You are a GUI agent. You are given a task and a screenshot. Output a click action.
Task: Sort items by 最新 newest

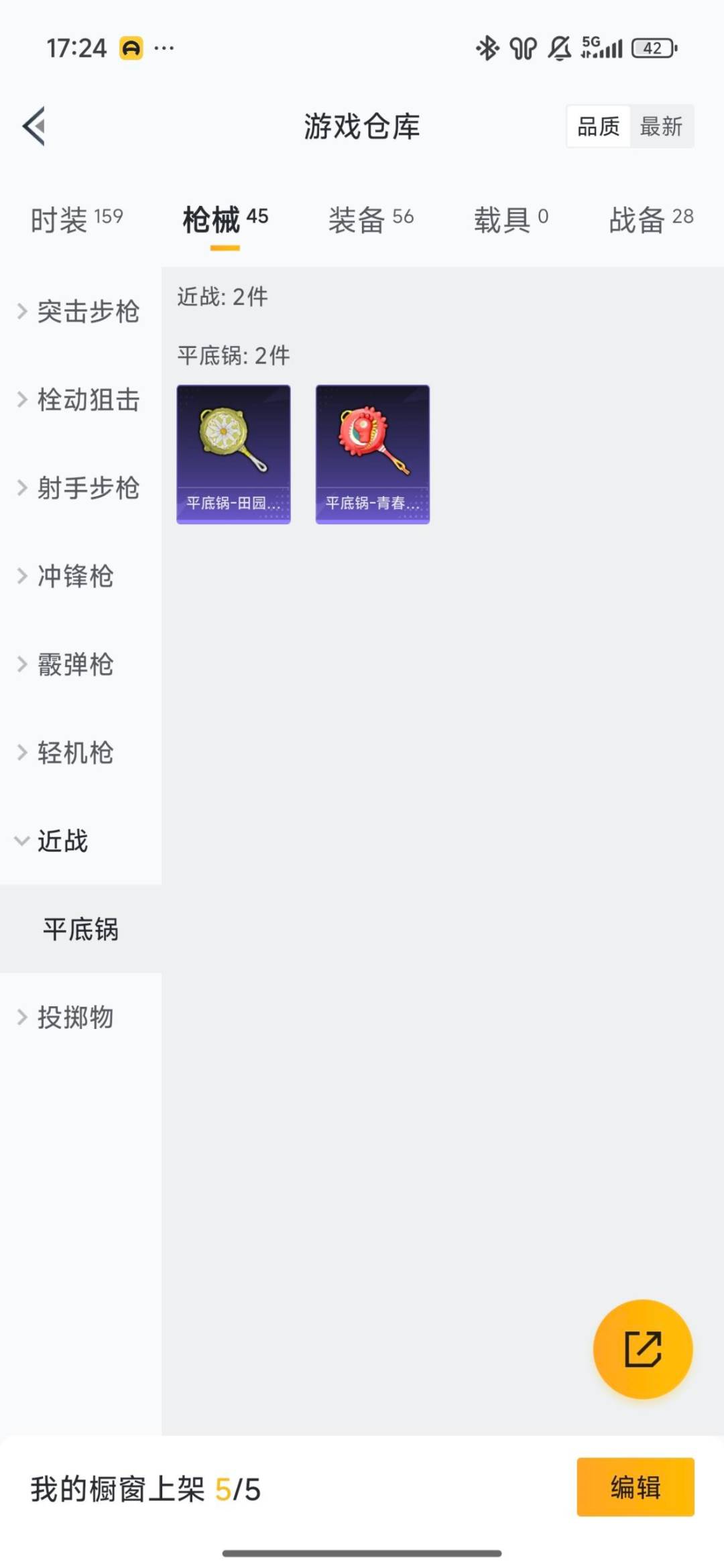(660, 127)
